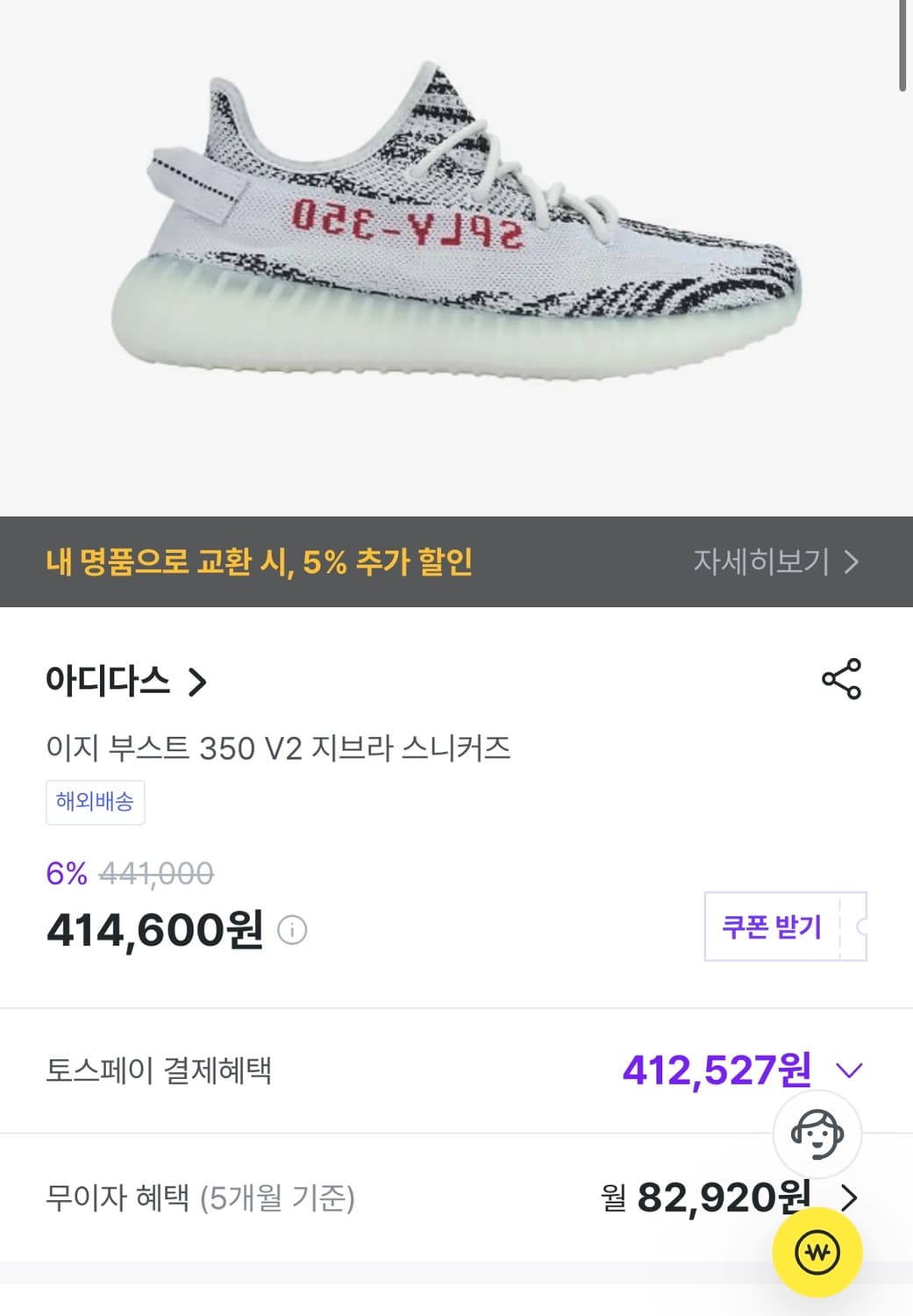
Task: Click the yellow won currency floating icon
Action: 817,1252
